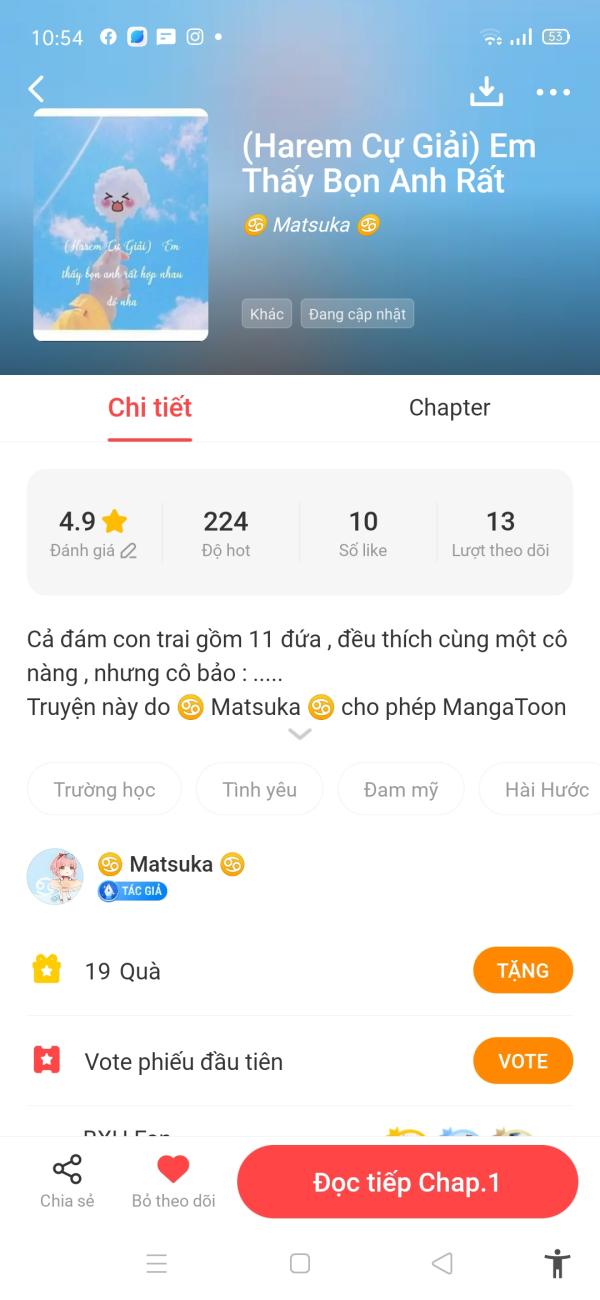Tap the system home button
600x1300 pixels.
pyautogui.click(x=300, y=1263)
